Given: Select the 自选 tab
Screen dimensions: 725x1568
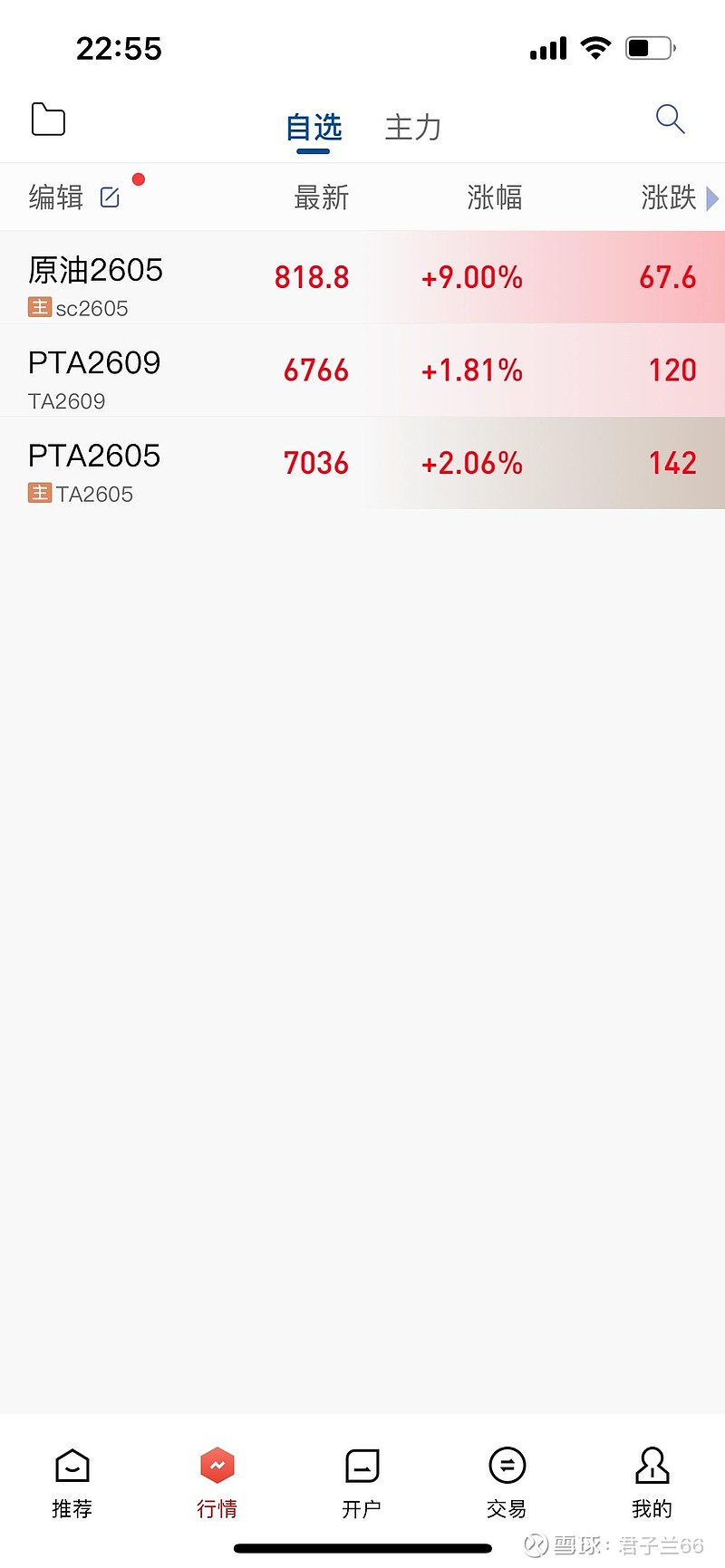Looking at the screenshot, I should [x=314, y=128].
